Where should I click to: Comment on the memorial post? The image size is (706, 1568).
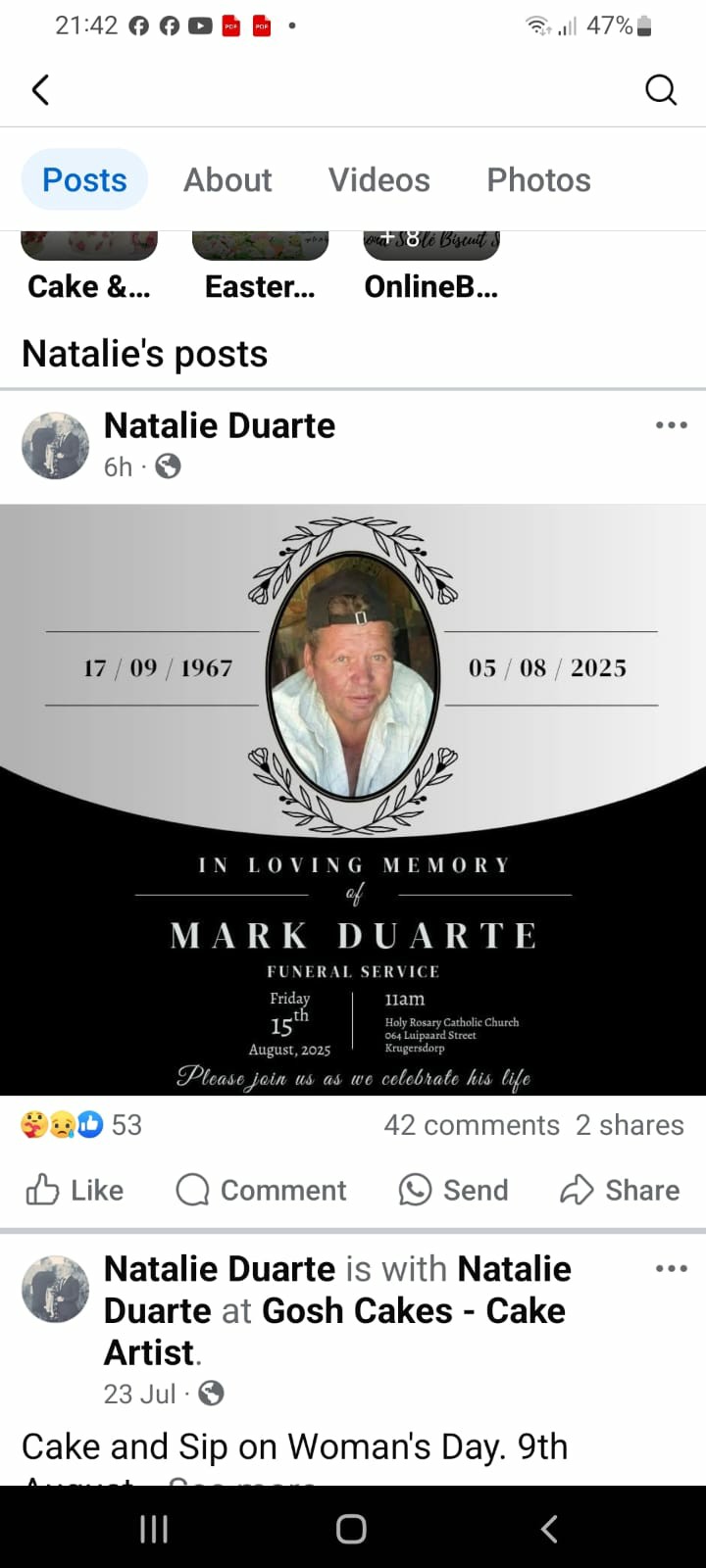click(261, 1190)
